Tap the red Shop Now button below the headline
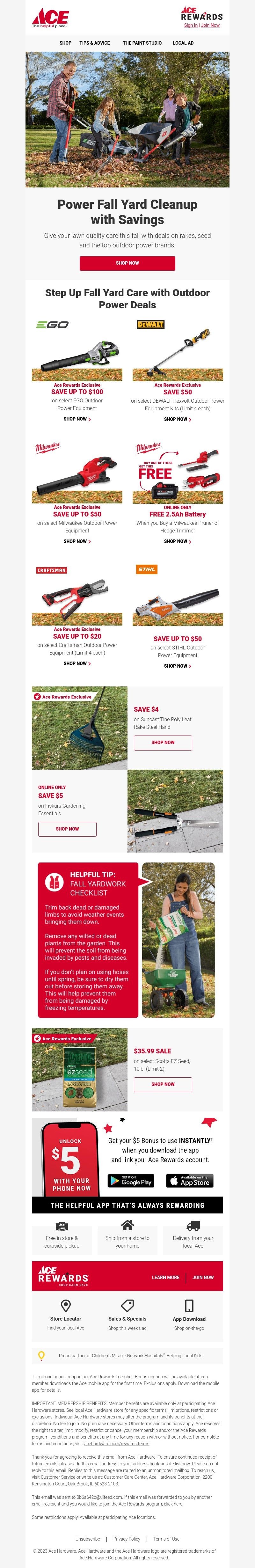Screen dimensions: 255x1568 (127, 263)
